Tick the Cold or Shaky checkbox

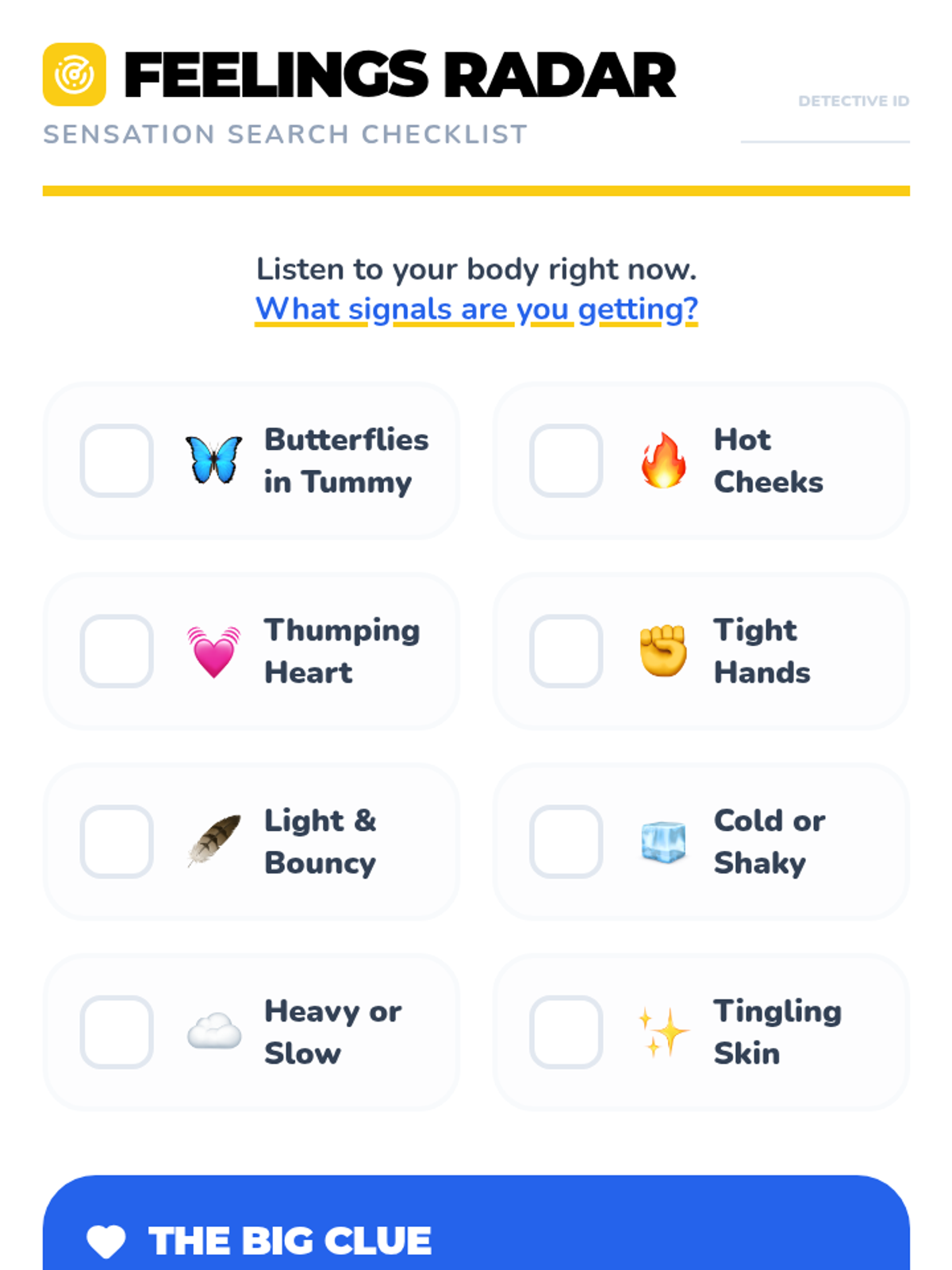coord(566,841)
